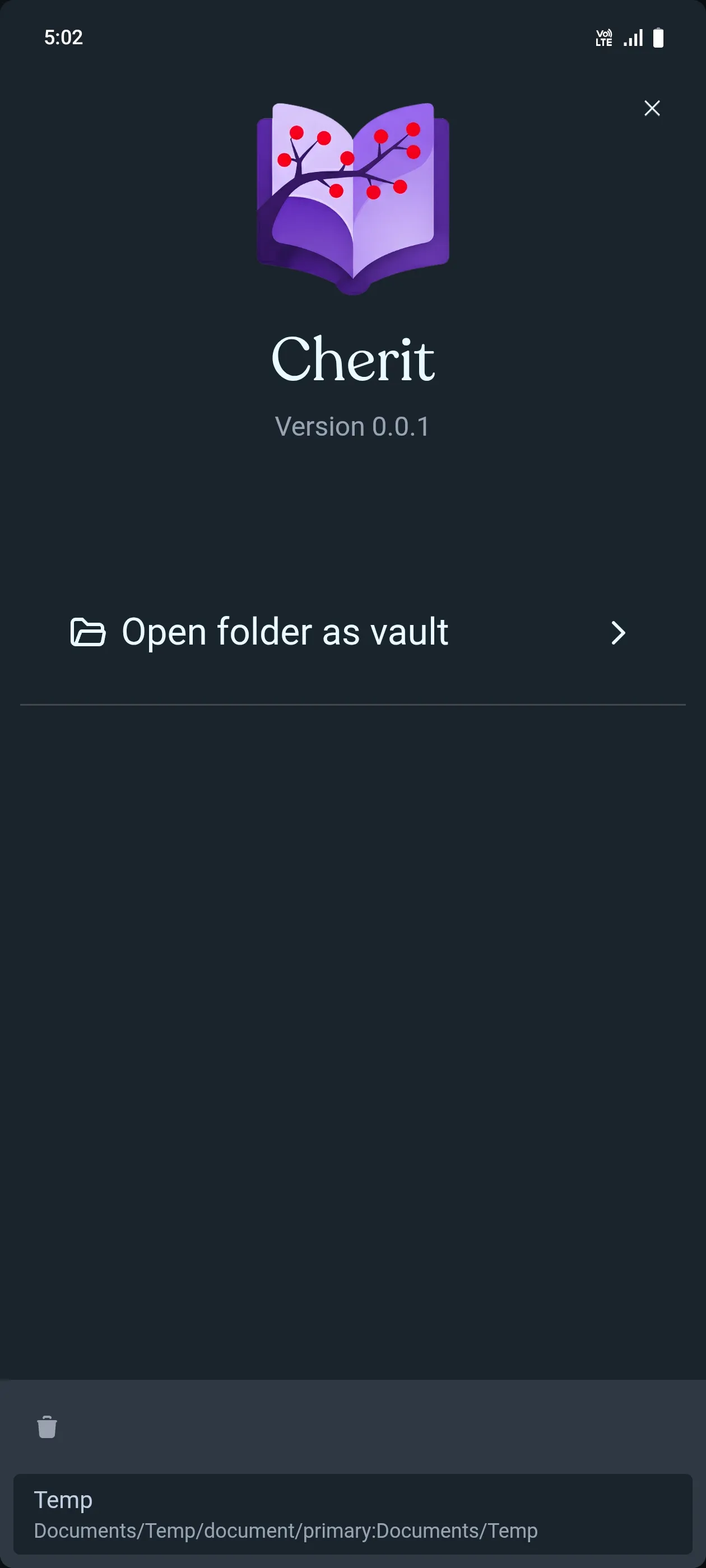Open folder as vault
The width and height of the screenshot is (706, 1568).
(349, 632)
